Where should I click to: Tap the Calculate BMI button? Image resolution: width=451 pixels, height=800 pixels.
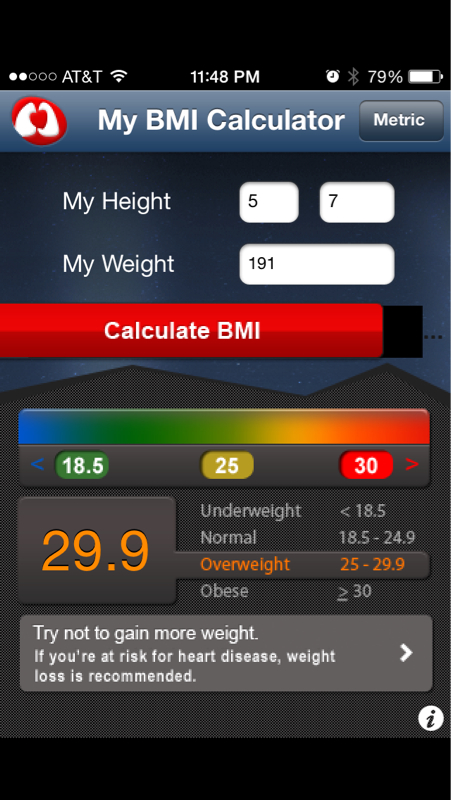point(191,331)
